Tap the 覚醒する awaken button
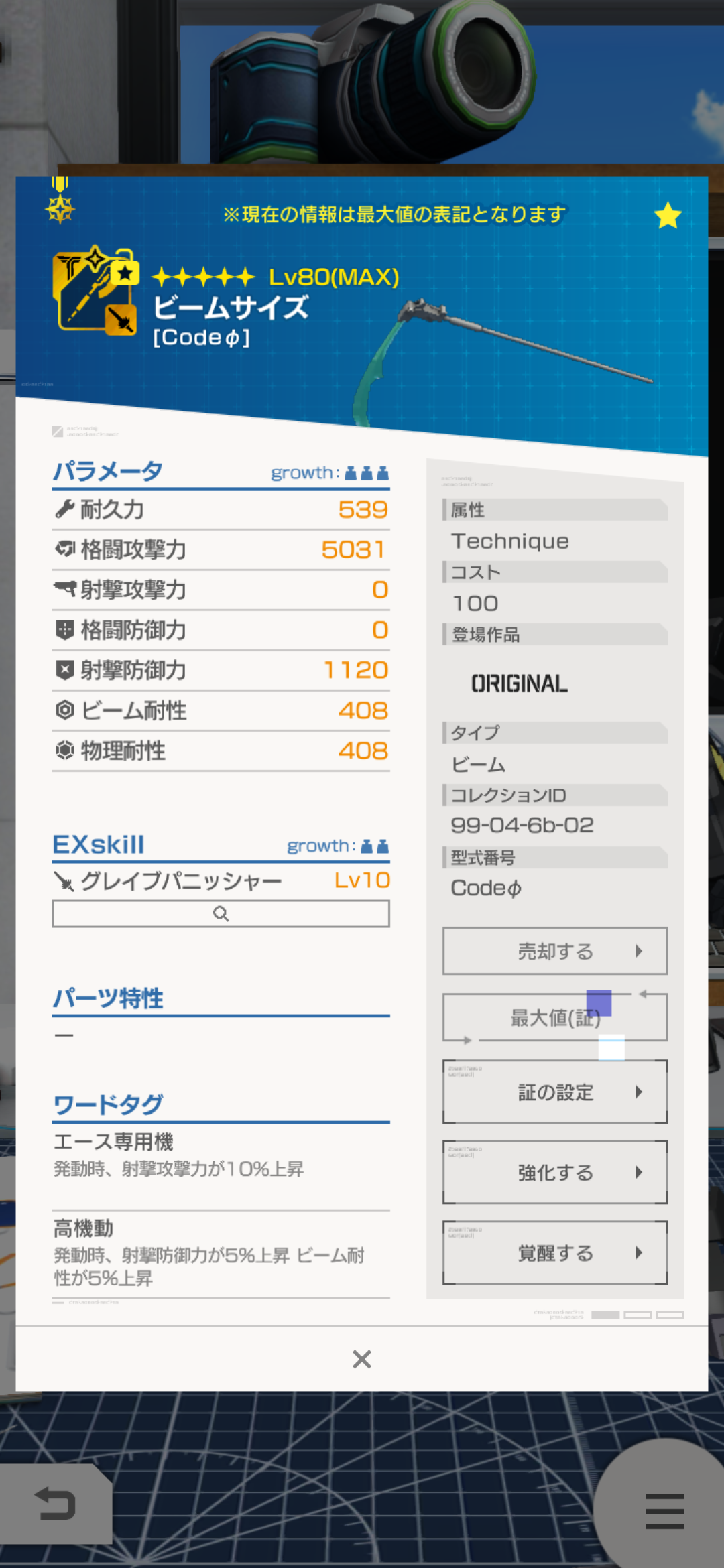 (555, 1253)
